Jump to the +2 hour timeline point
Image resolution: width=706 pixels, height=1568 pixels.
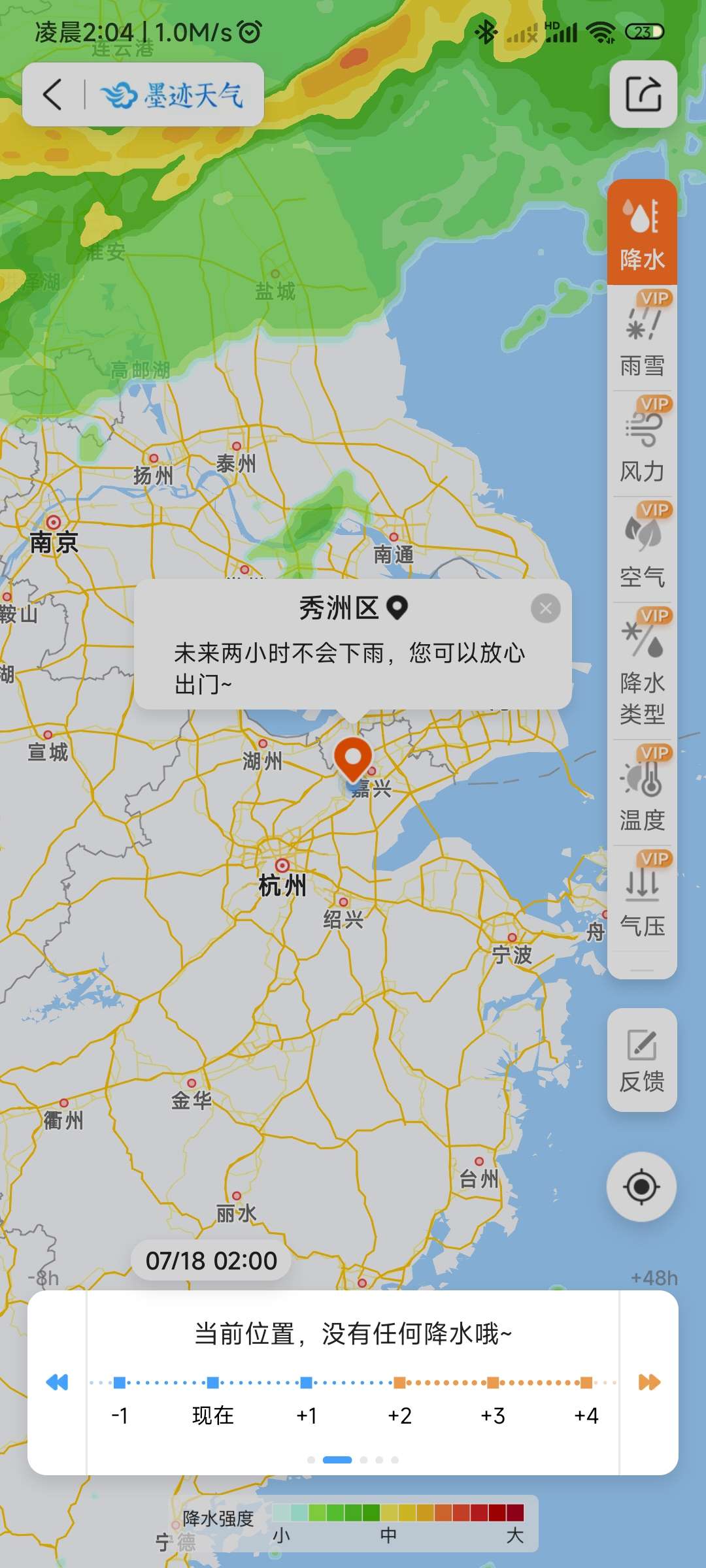(x=399, y=1382)
